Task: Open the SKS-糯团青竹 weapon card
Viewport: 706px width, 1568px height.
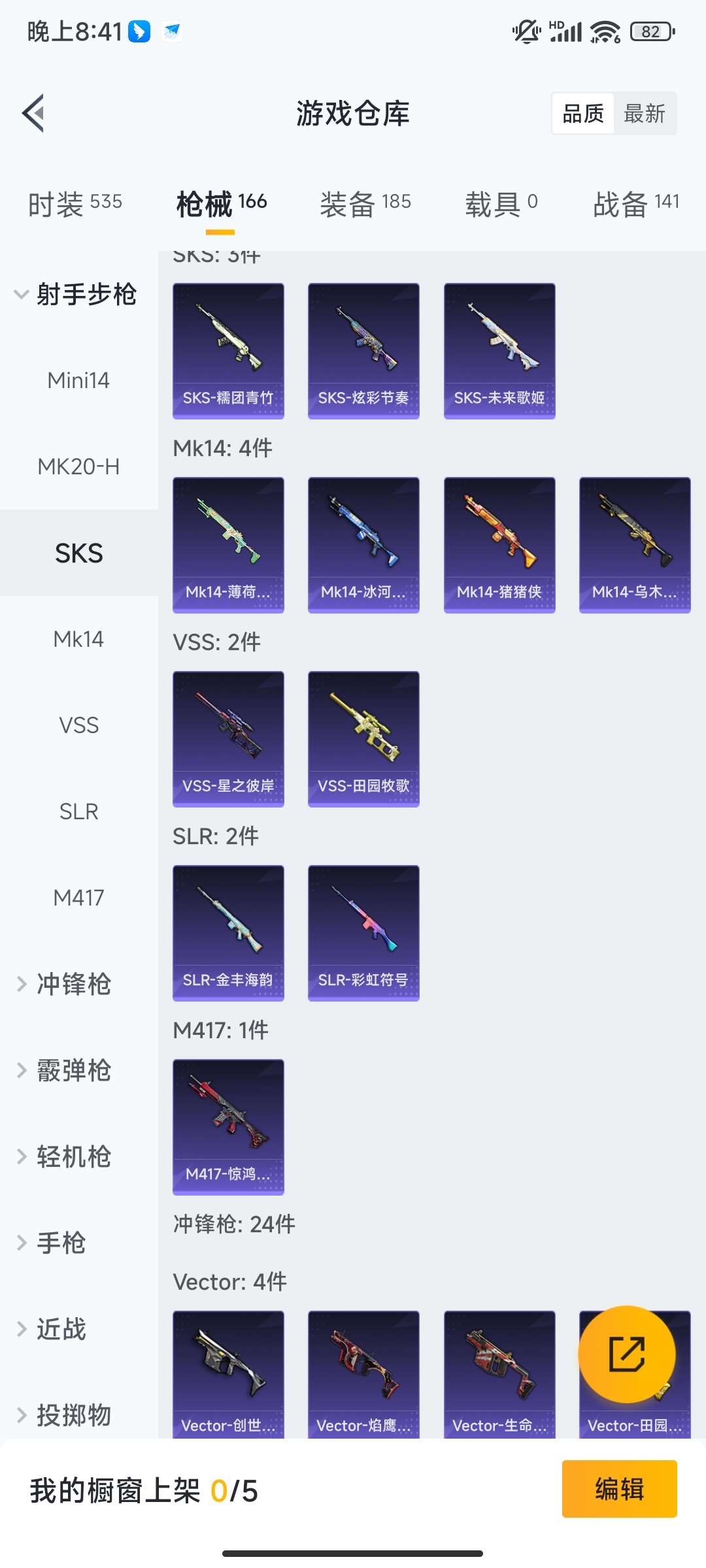Action: 228,350
